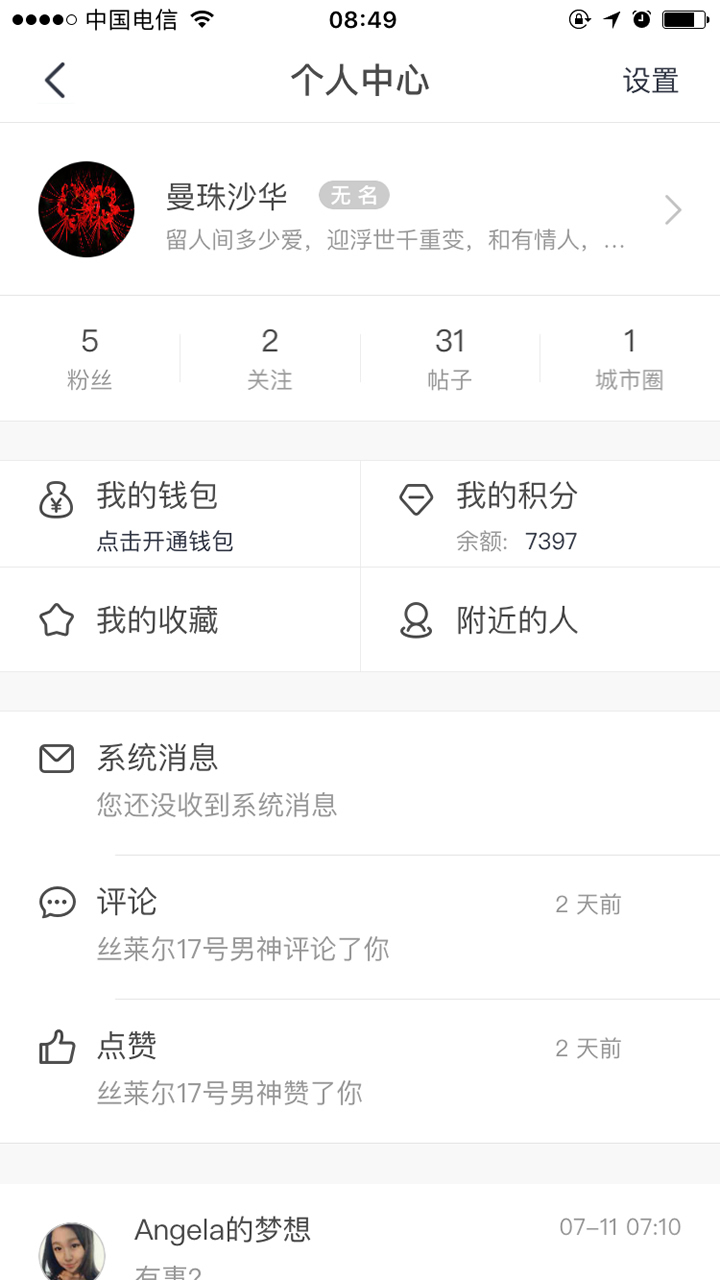This screenshot has width=720, height=1280.
Task: Open 我的积分
Action: 540,514
